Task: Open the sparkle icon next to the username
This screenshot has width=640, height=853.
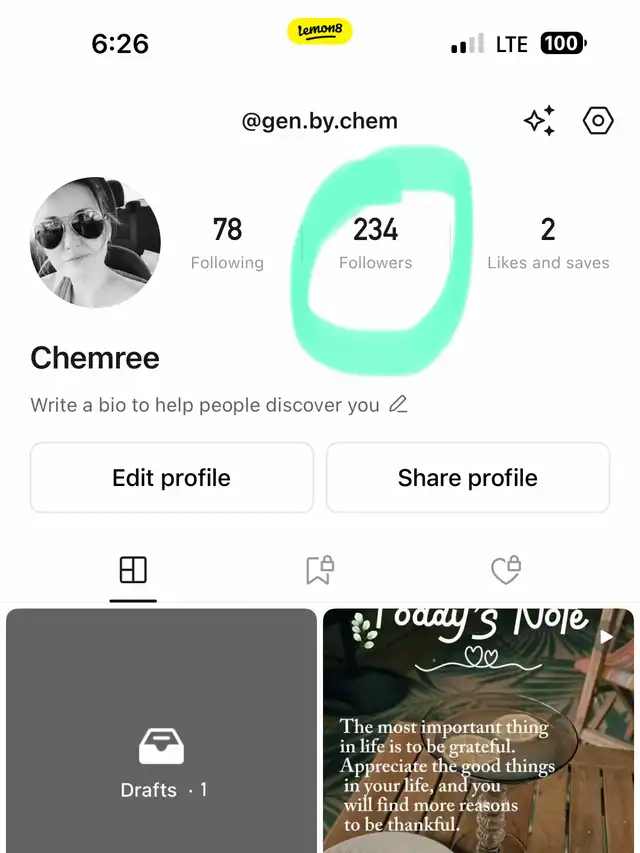Action: [x=539, y=122]
